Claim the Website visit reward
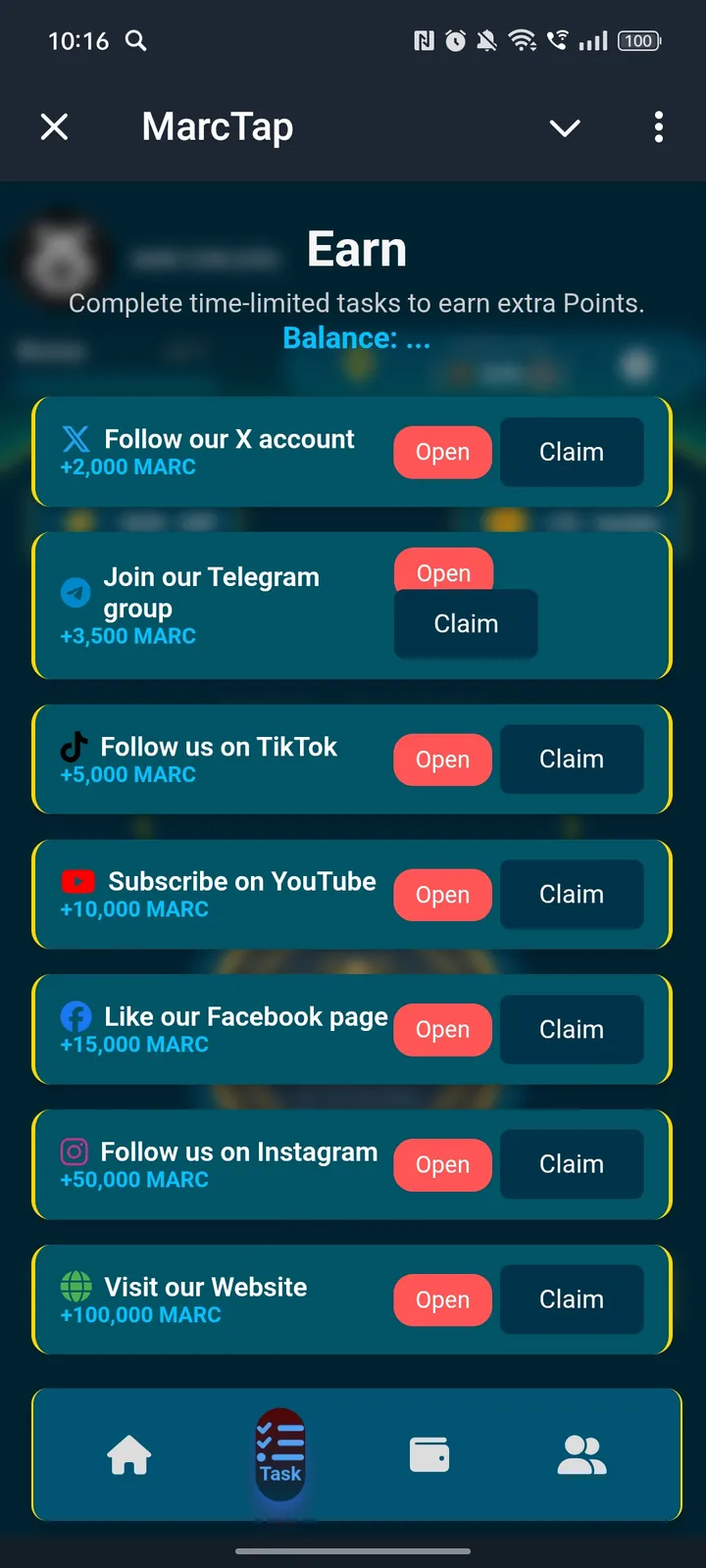The height and width of the screenshot is (1568, 706). [x=572, y=1300]
